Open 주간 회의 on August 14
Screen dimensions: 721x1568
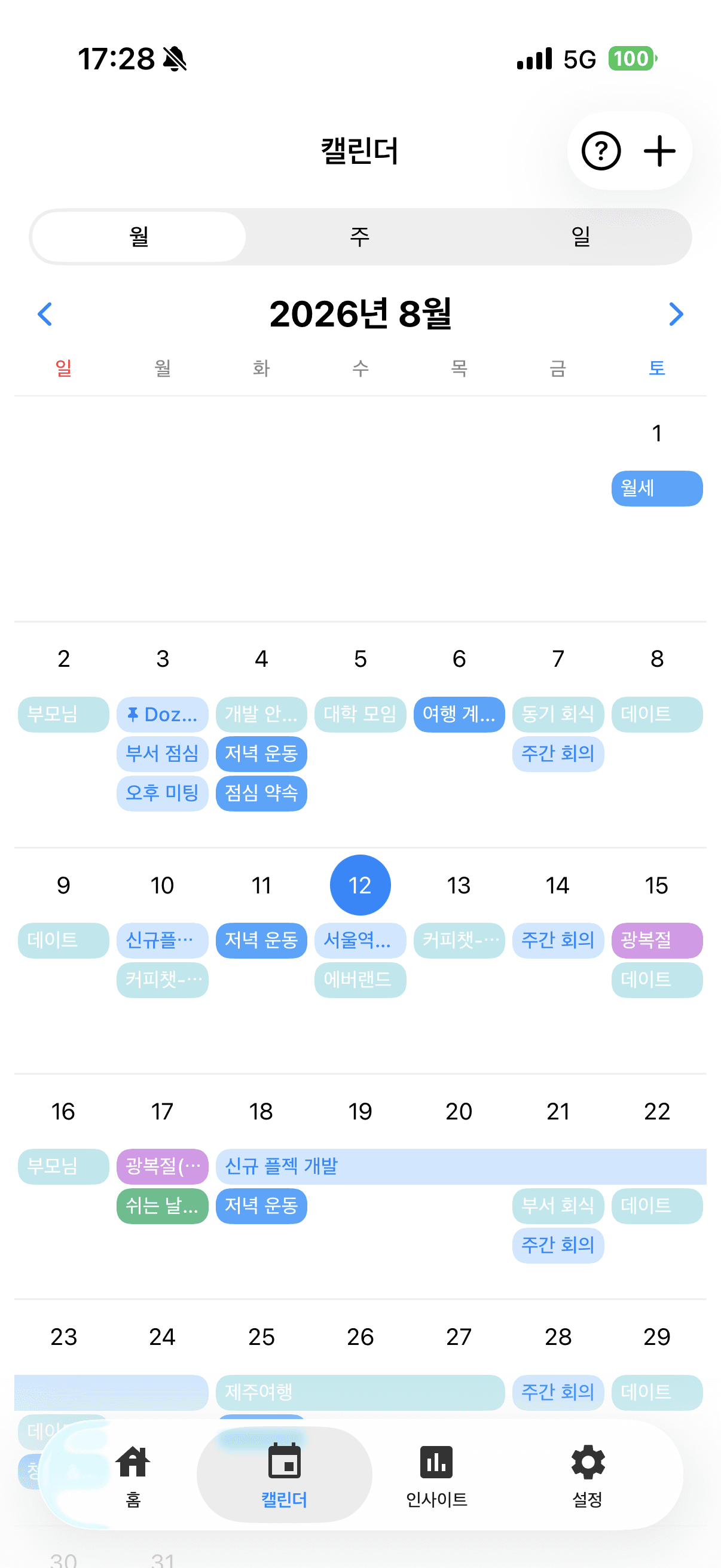(558, 941)
